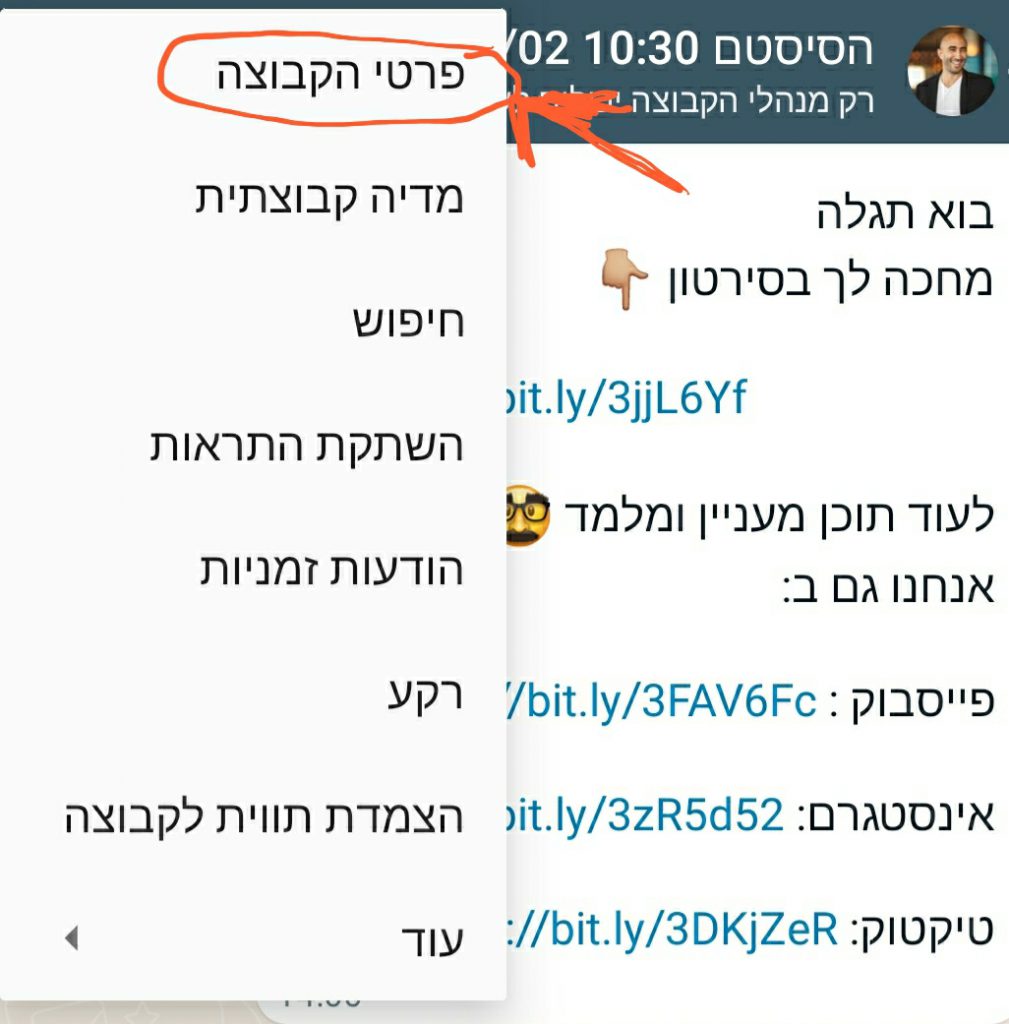The height and width of the screenshot is (1024, 1009).
Task: Tap השתקת התראות to mute notifications
Action: [x=306, y=446]
